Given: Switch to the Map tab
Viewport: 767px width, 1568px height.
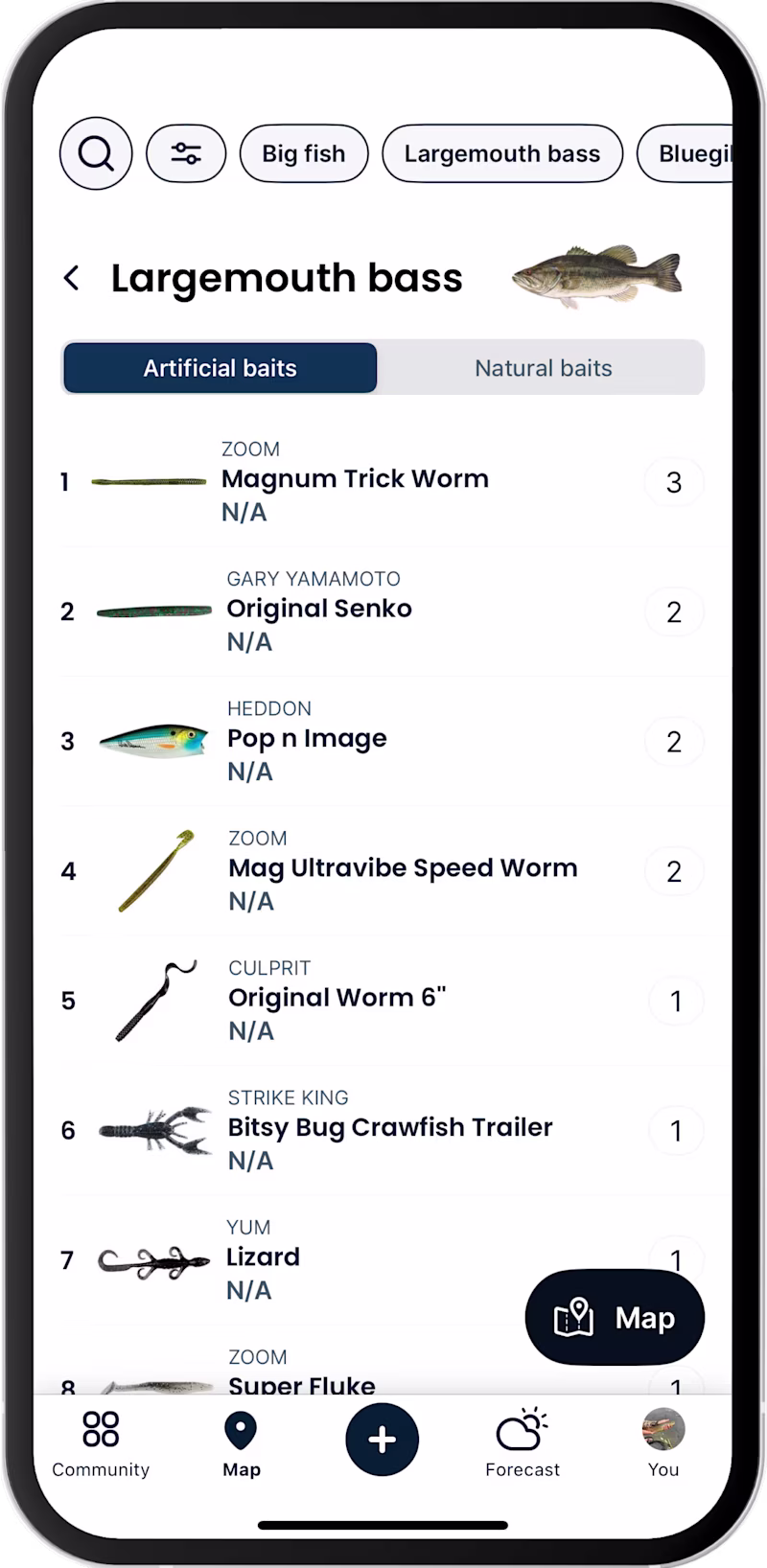Looking at the screenshot, I should [x=241, y=1442].
